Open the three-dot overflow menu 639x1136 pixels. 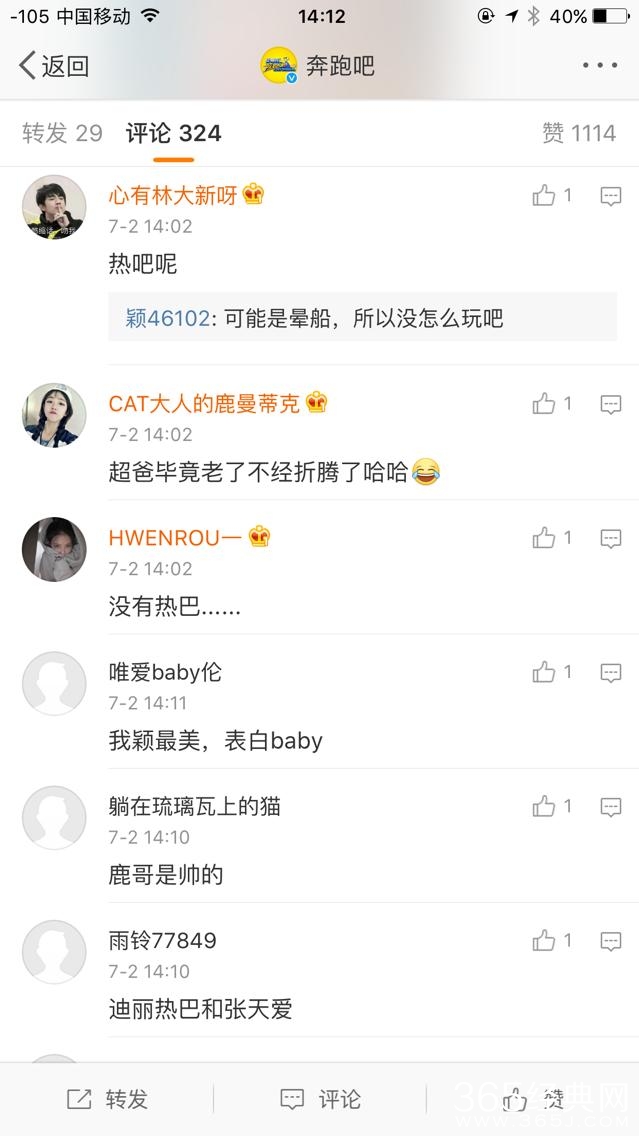[x=599, y=66]
